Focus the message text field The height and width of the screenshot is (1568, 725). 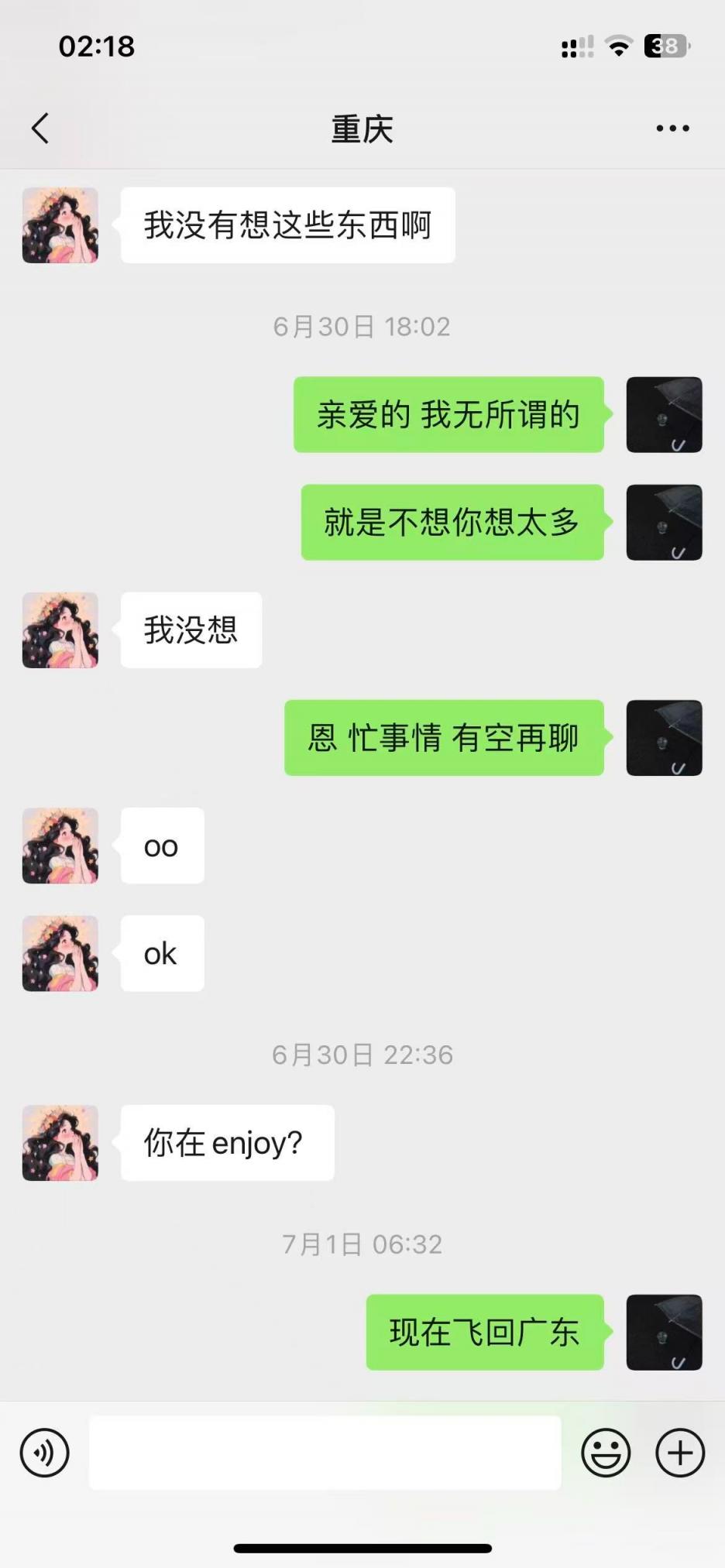coord(325,1453)
